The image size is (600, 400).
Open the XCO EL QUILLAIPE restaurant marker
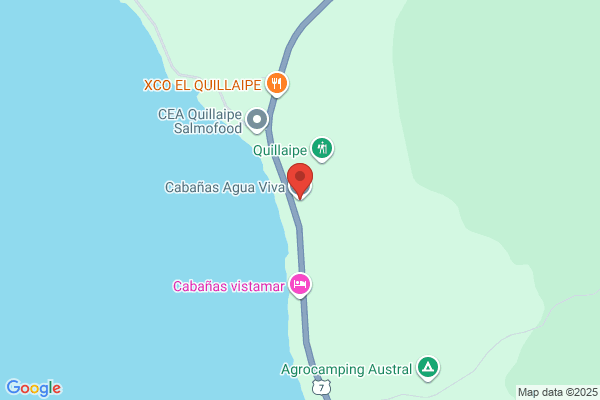[277, 83]
